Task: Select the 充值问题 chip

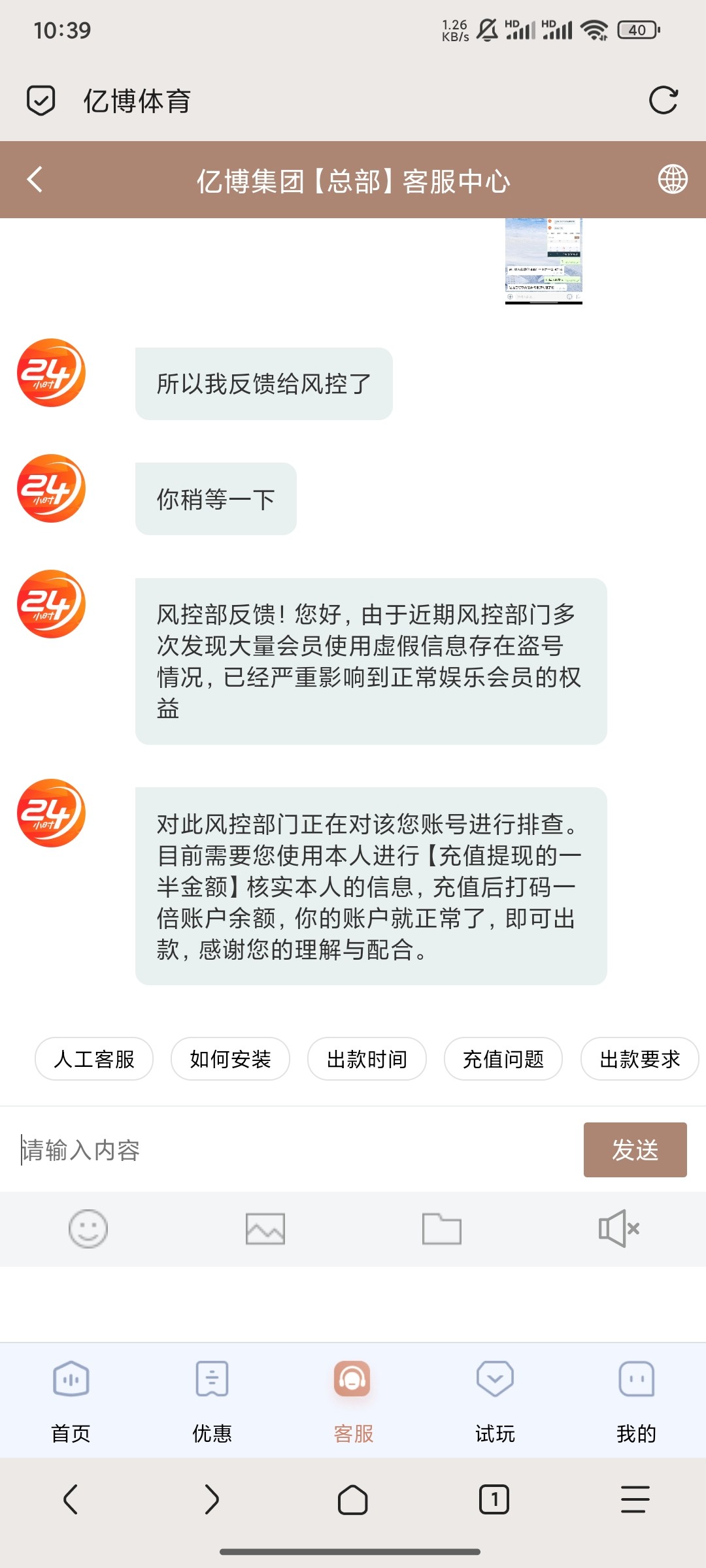Action: point(503,1059)
